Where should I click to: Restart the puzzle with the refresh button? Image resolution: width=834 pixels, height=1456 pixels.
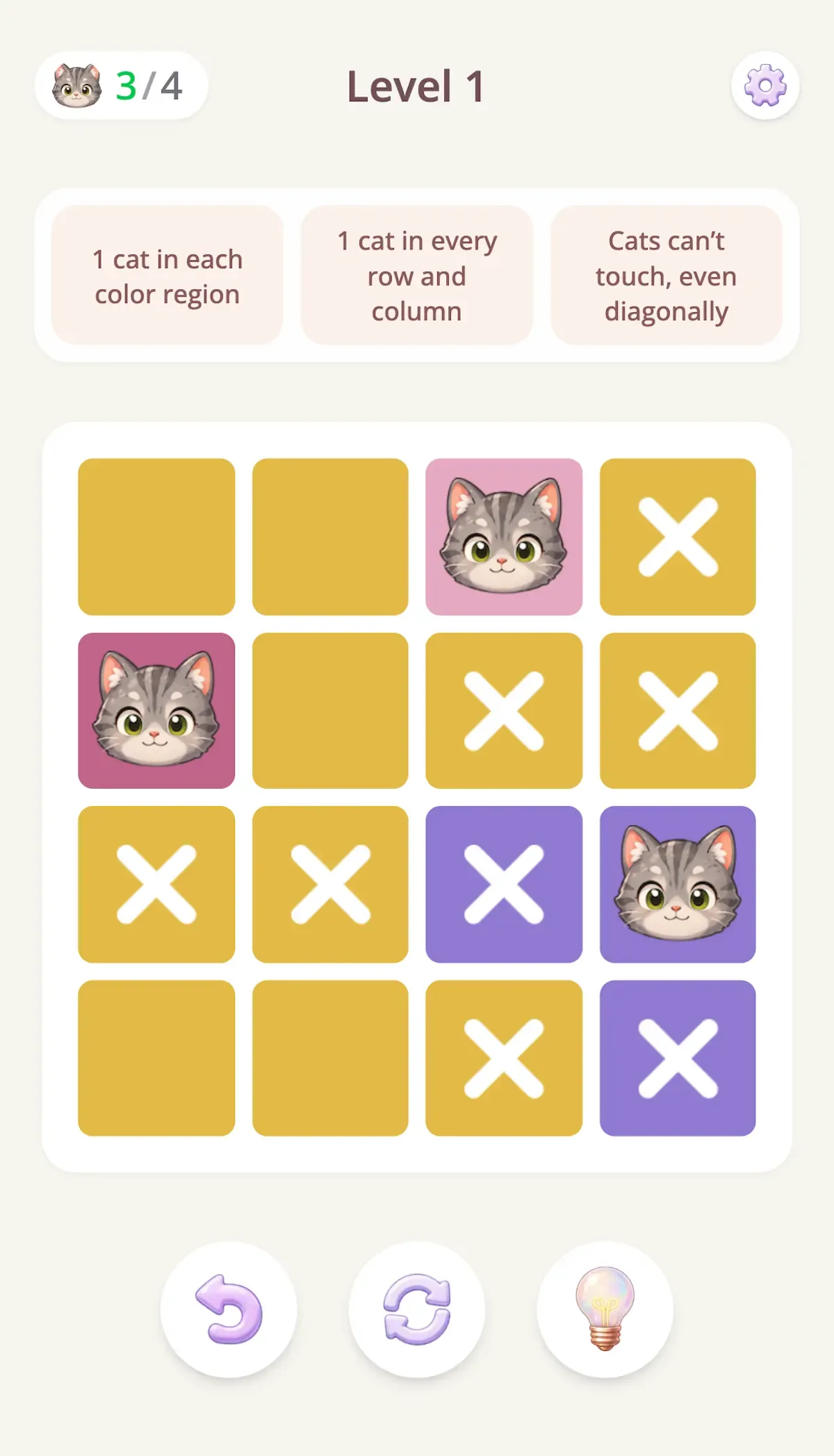tap(416, 1309)
